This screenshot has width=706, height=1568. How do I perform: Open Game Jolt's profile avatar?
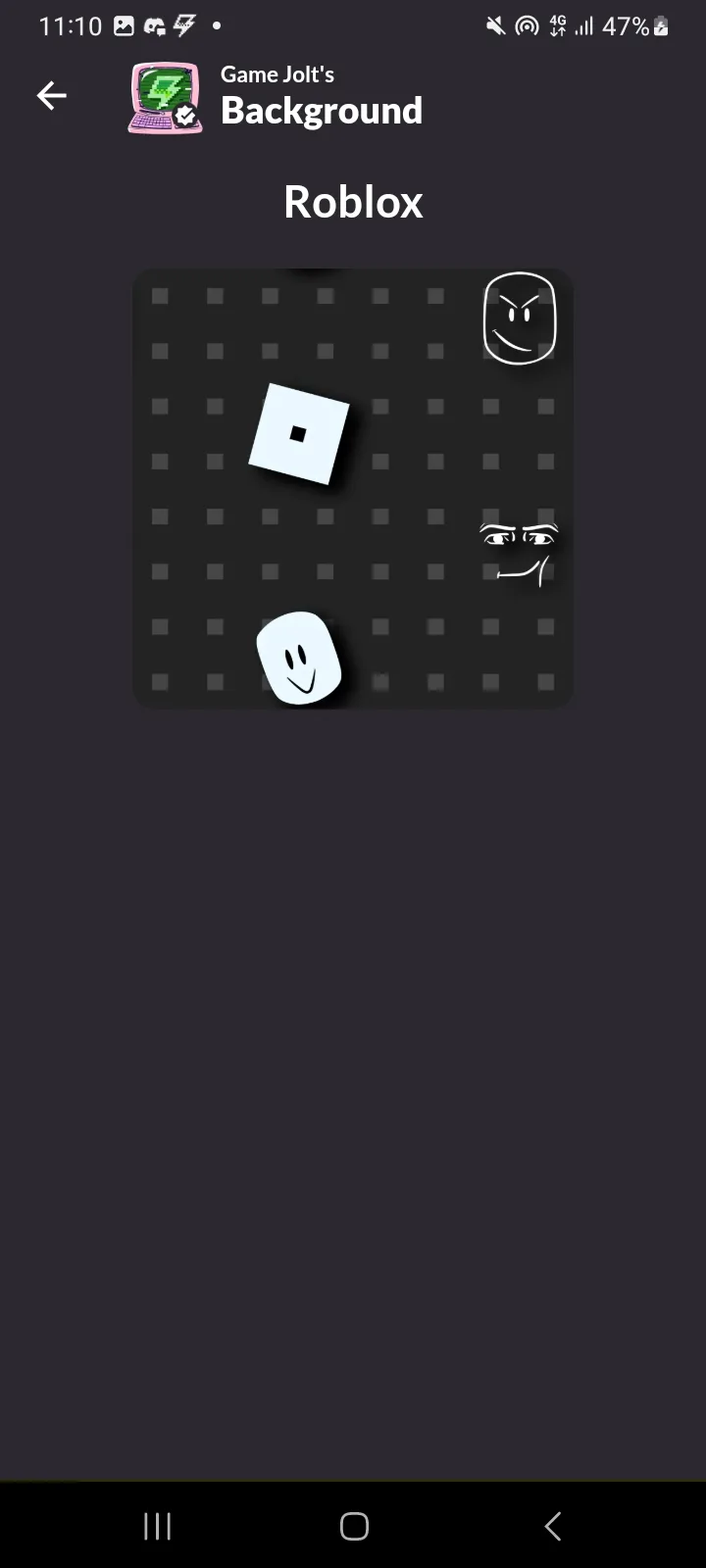pyautogui.click(x=165, y=97)
